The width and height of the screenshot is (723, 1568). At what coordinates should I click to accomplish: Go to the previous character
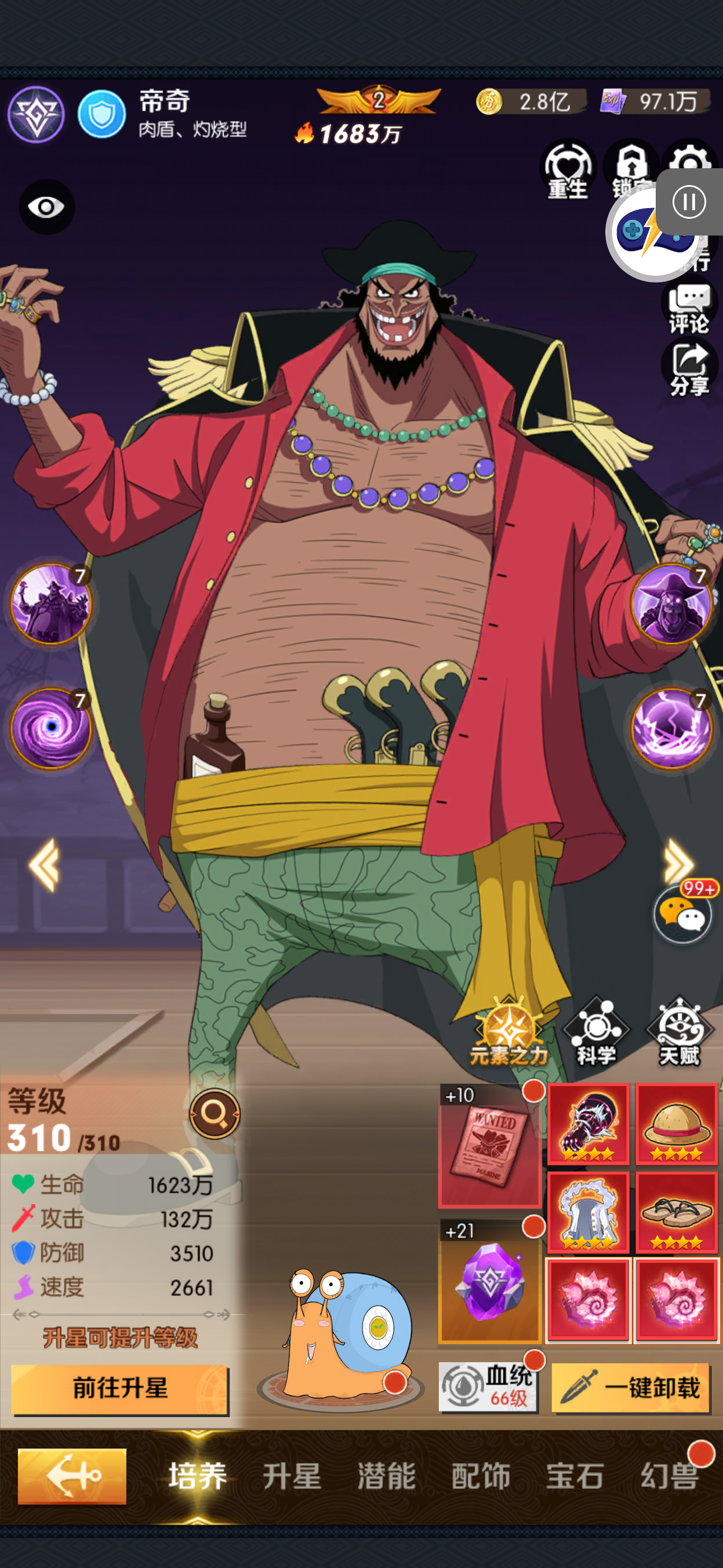pos(44,864)
